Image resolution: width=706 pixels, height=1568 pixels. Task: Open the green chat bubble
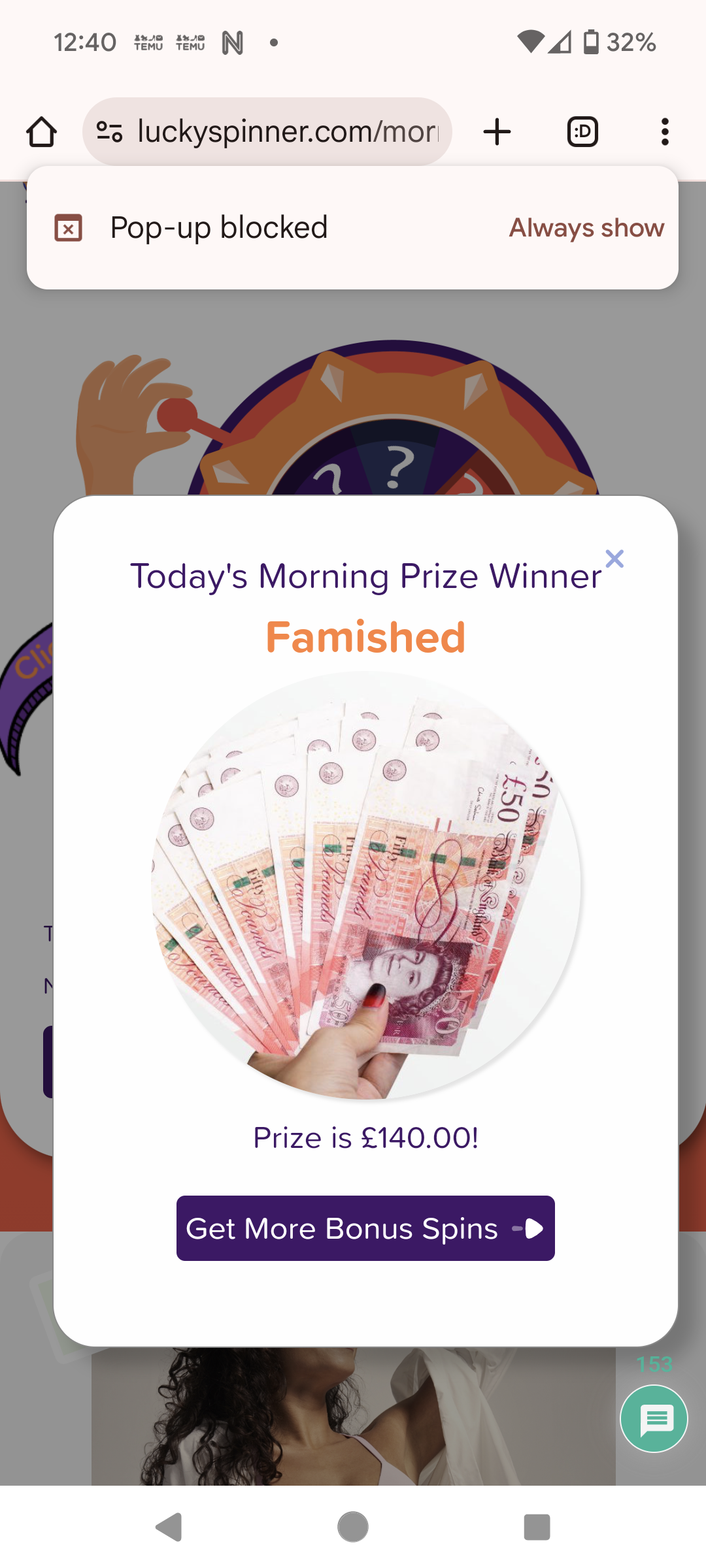[654, 1419]
